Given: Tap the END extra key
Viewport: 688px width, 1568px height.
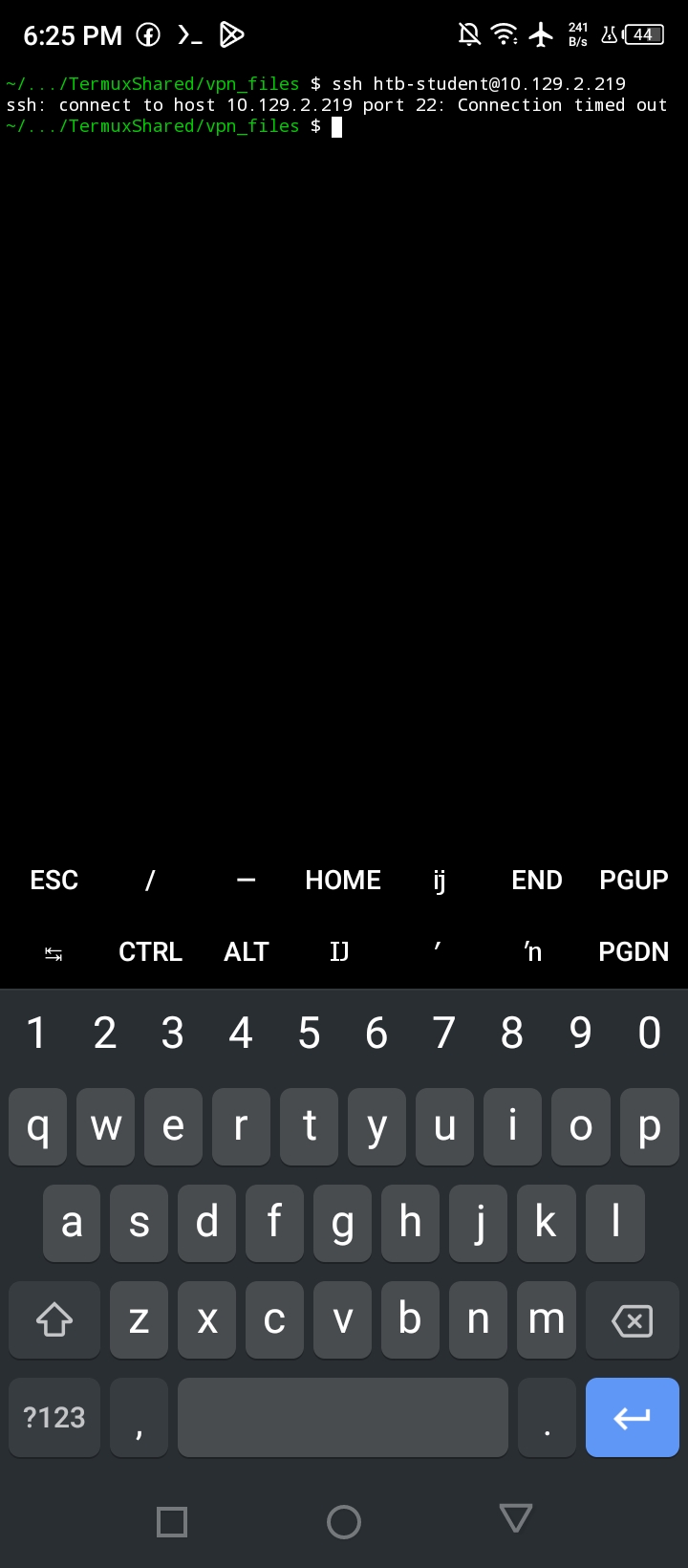Looking at the screenshot, I should click(537, 881).
